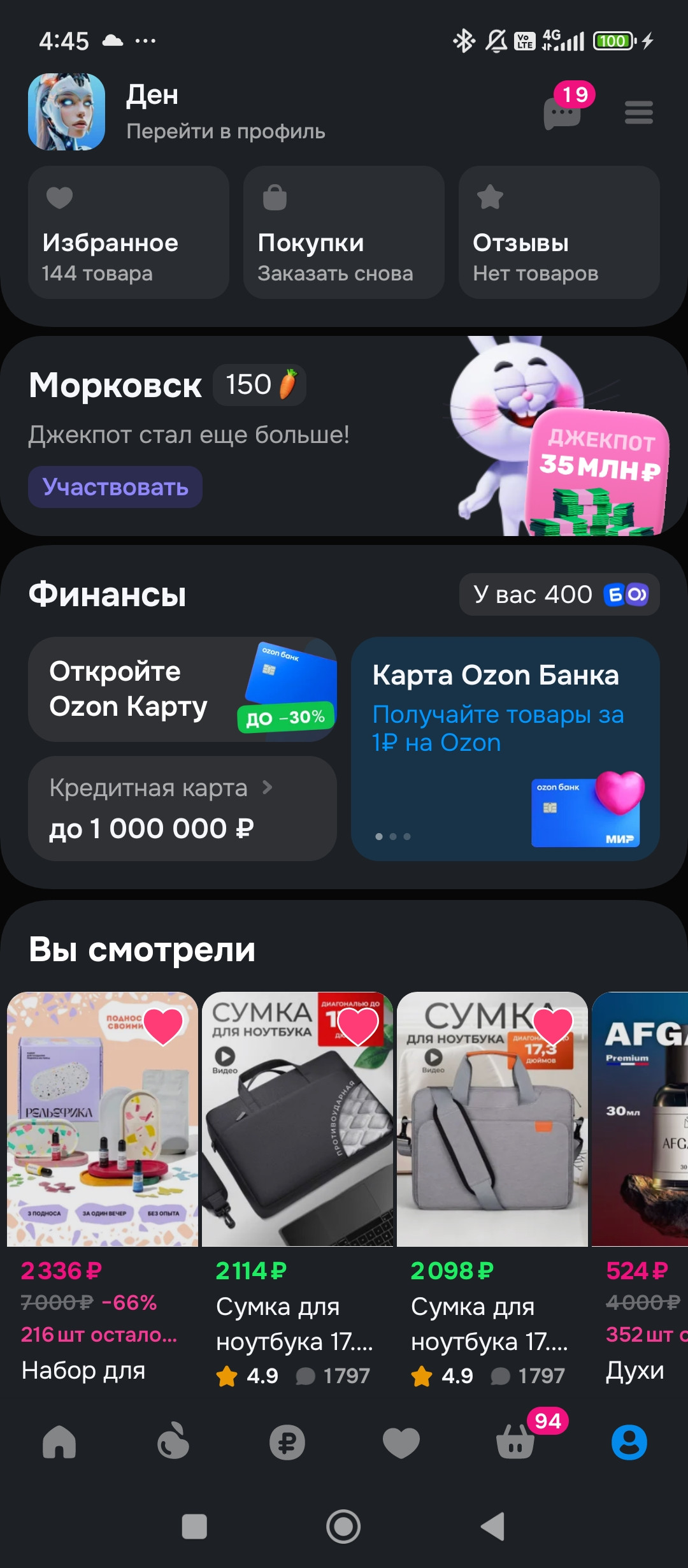Open the Кредитная карта offer

[182, 808]
